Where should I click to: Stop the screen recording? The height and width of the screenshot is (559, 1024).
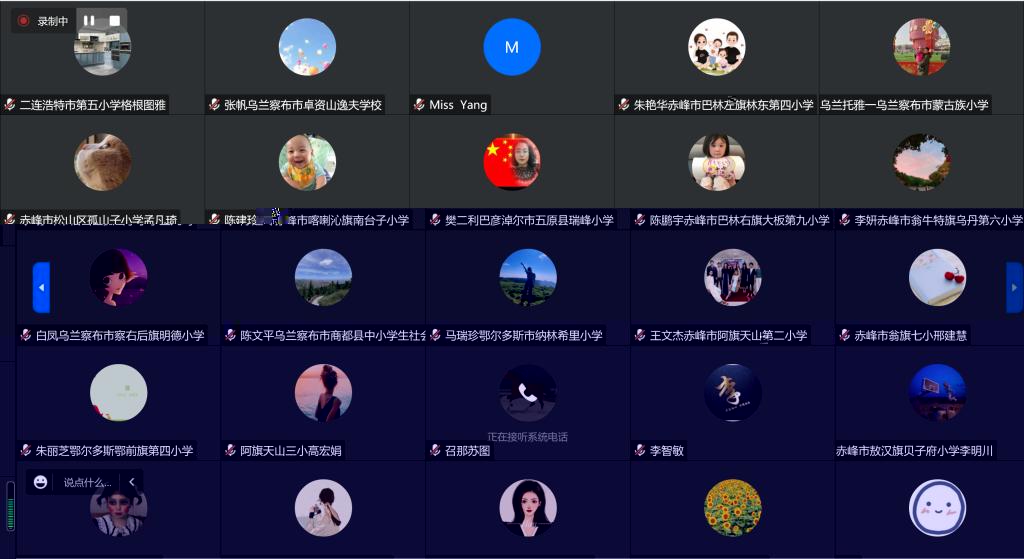115,20
